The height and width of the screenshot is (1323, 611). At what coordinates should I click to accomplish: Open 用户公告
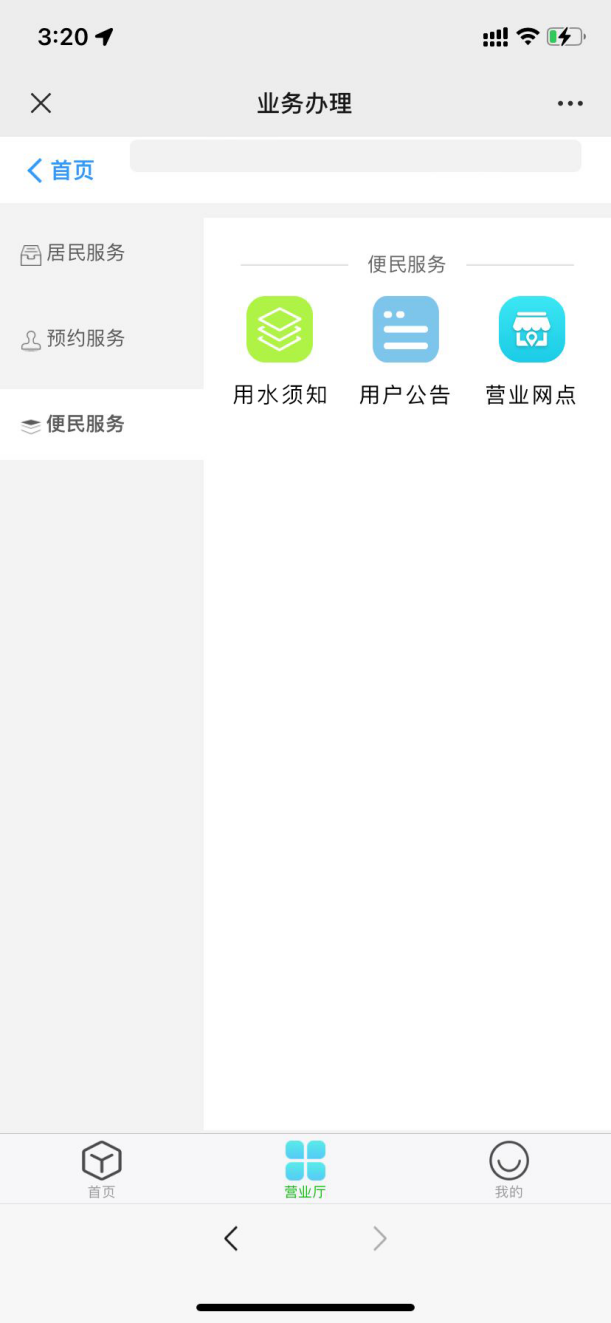pos(405,350)
